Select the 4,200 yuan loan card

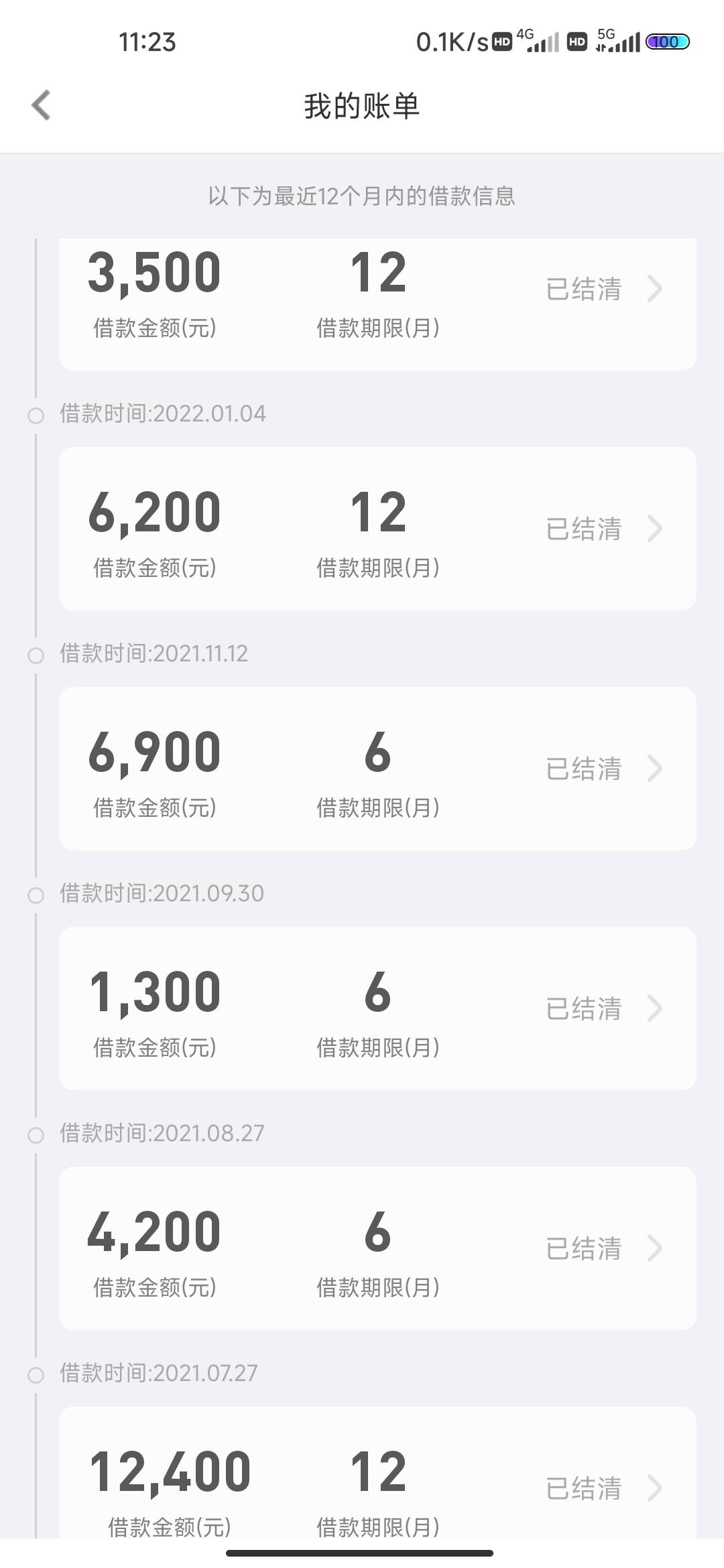tap(377, 1248)
